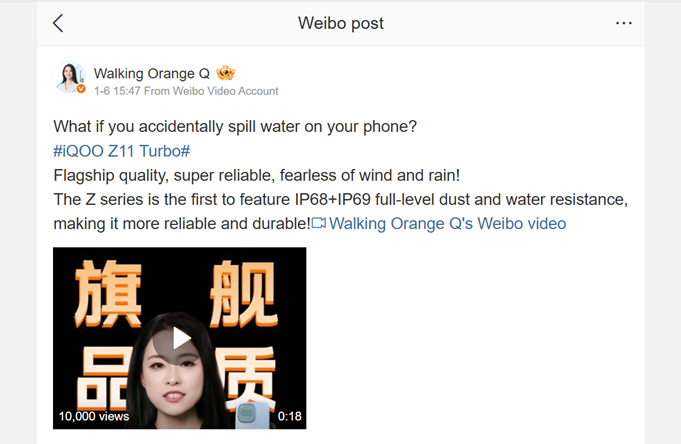This screenshot has height=444, width=681.
Task: Open Walking Orange Q's Weibo video link
Action: tap(446, 223)
